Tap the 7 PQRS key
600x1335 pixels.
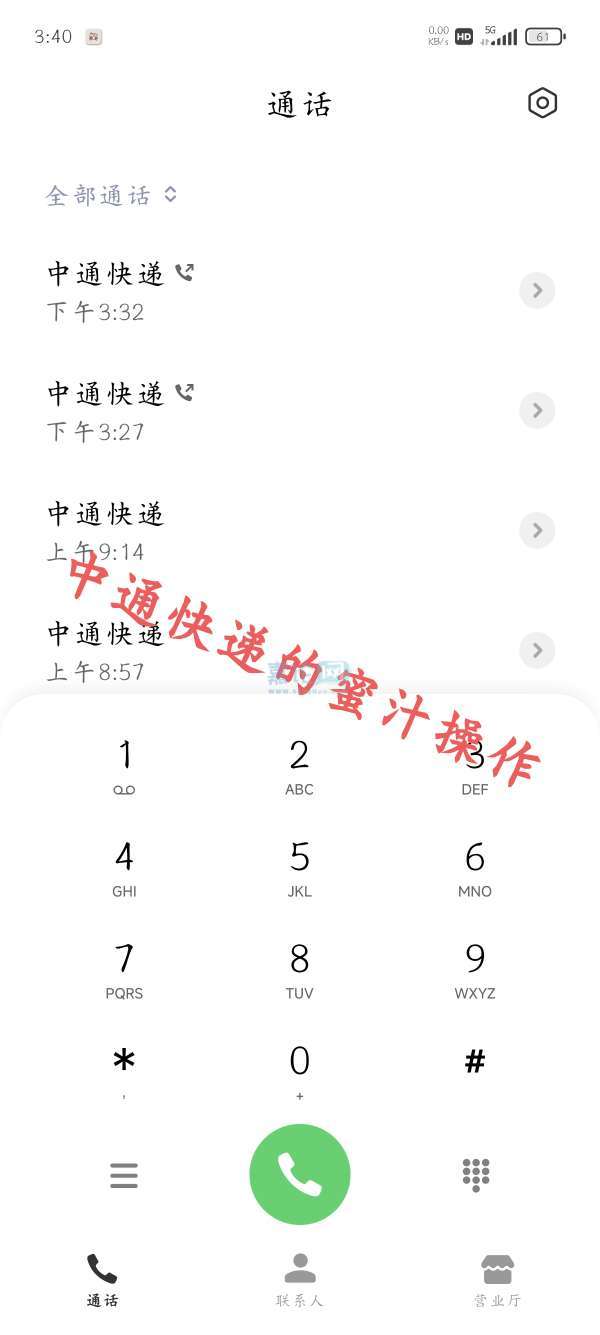point(124,970)
